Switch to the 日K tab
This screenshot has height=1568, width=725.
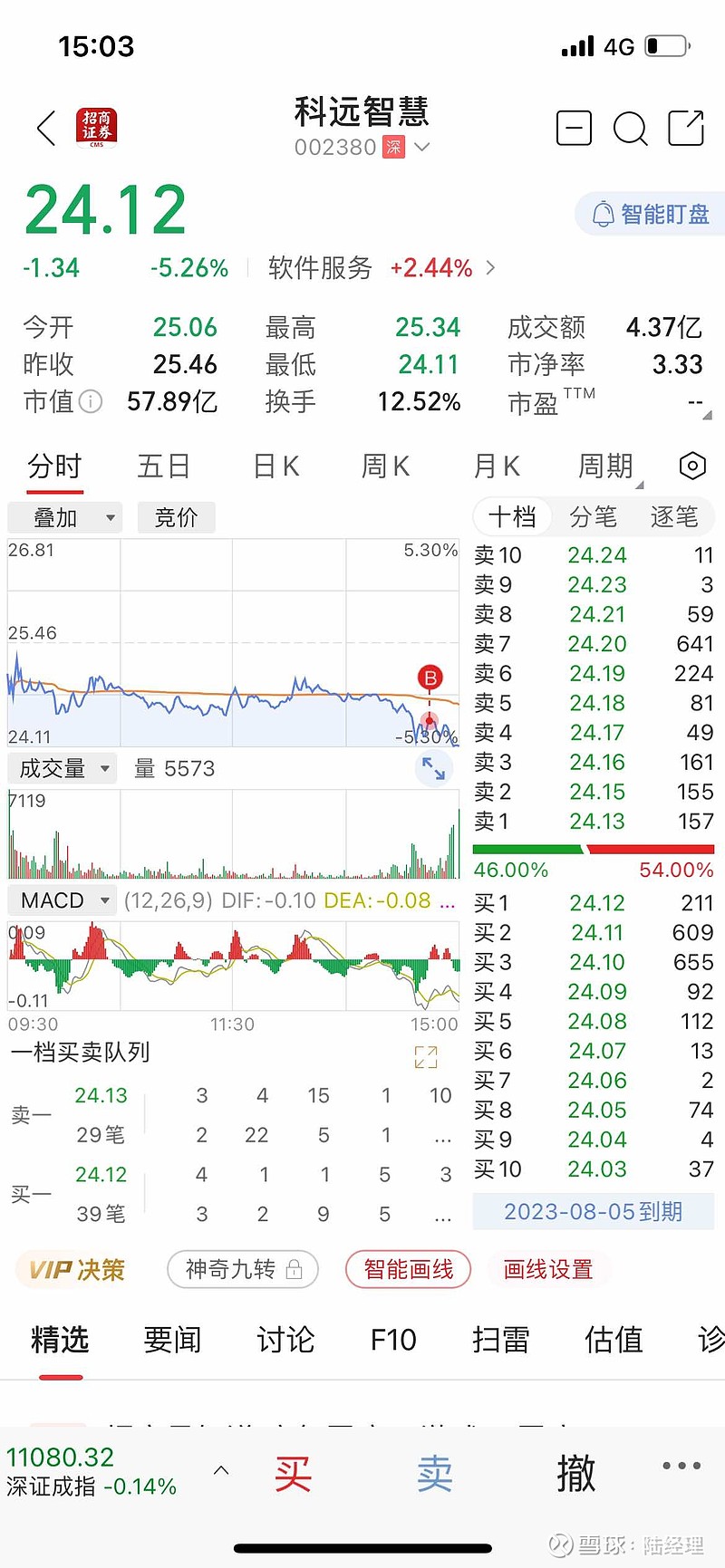coord(276,466)
